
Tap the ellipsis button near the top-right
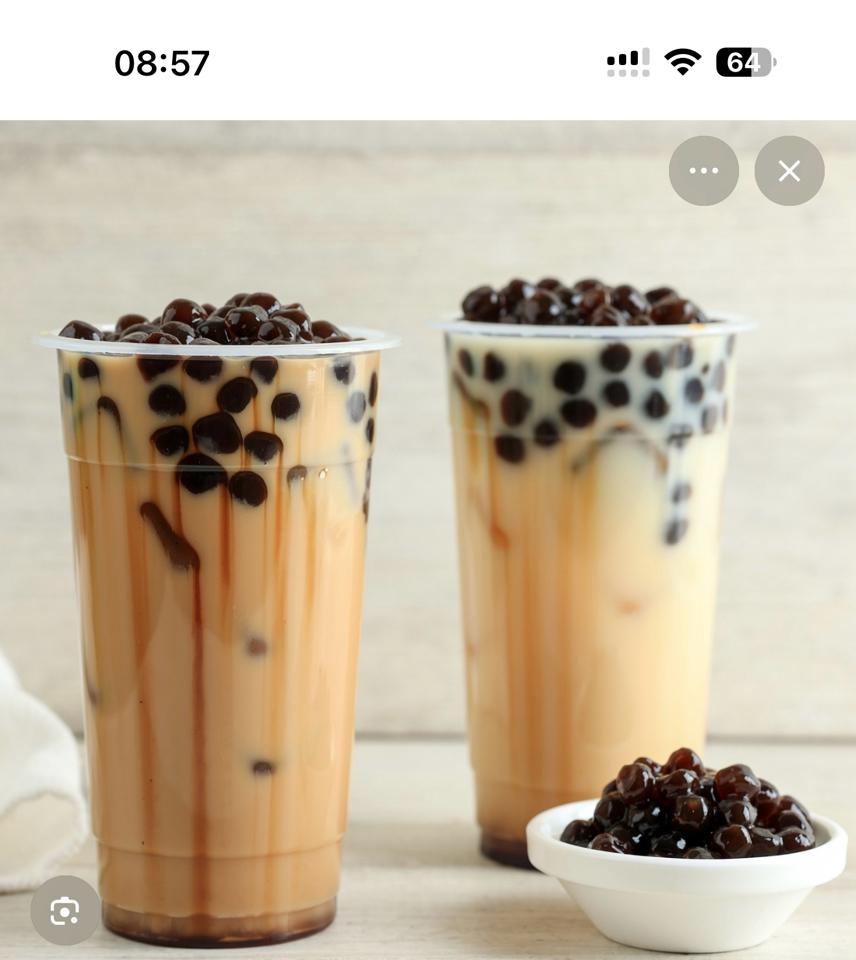click(x=704, y=171)
